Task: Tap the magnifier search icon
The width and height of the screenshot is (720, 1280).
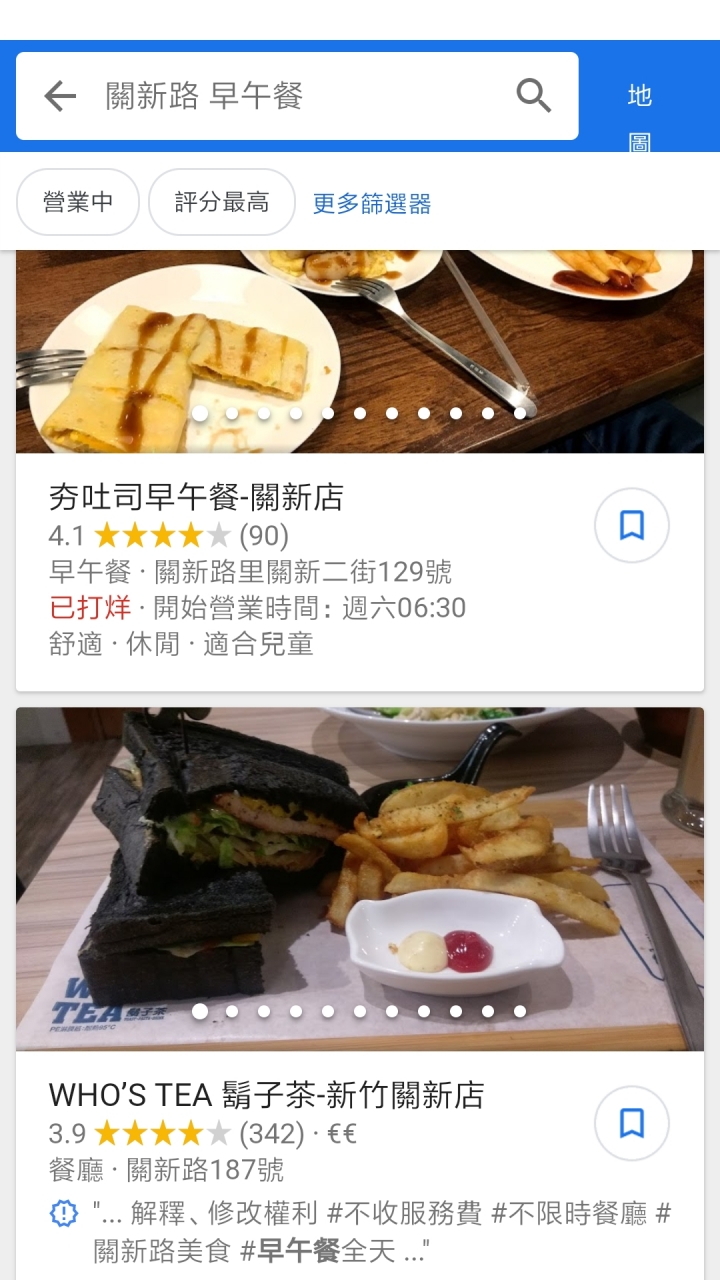Action: point(533,96)
